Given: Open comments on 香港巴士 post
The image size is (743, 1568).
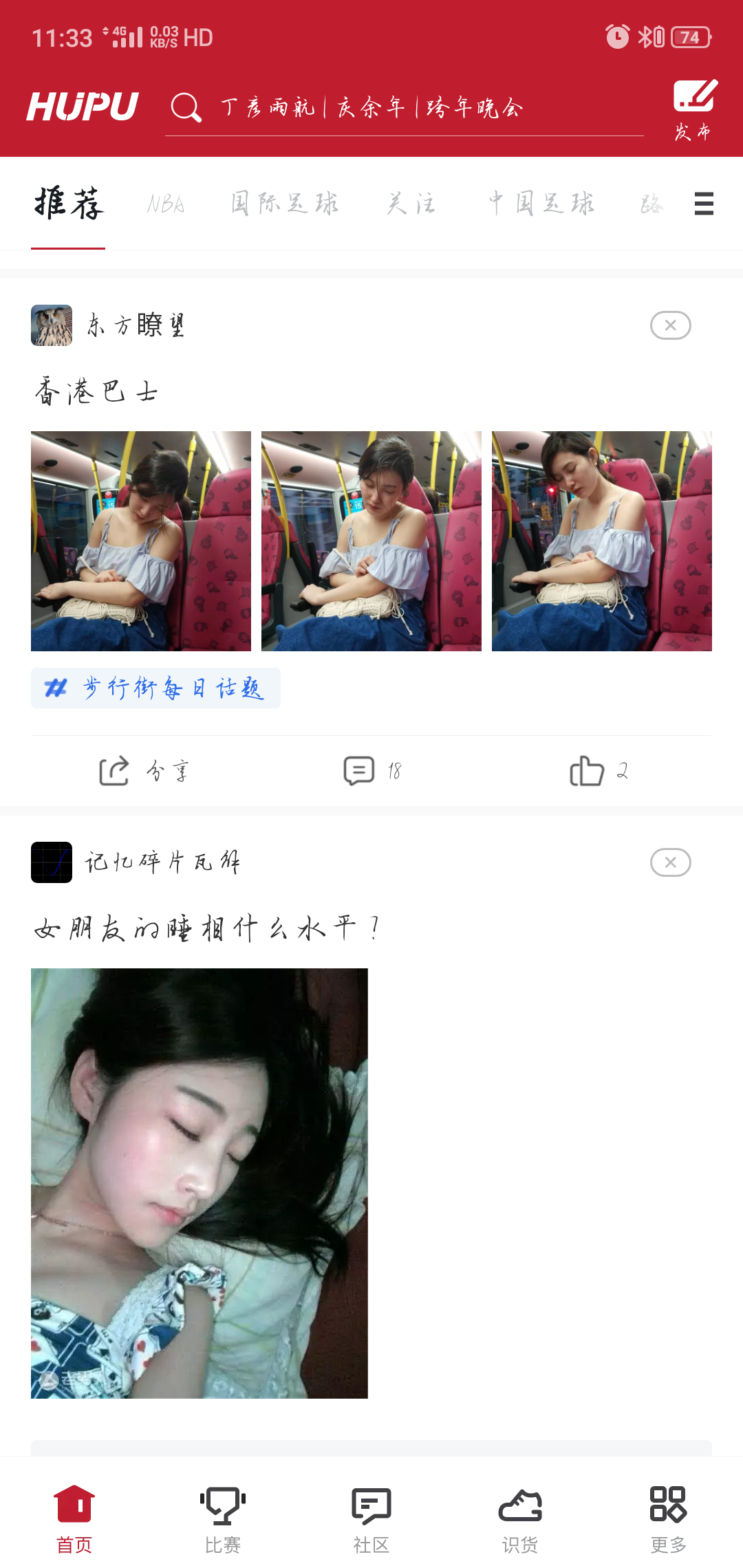Looking at the screenshot, I should 372,771.
